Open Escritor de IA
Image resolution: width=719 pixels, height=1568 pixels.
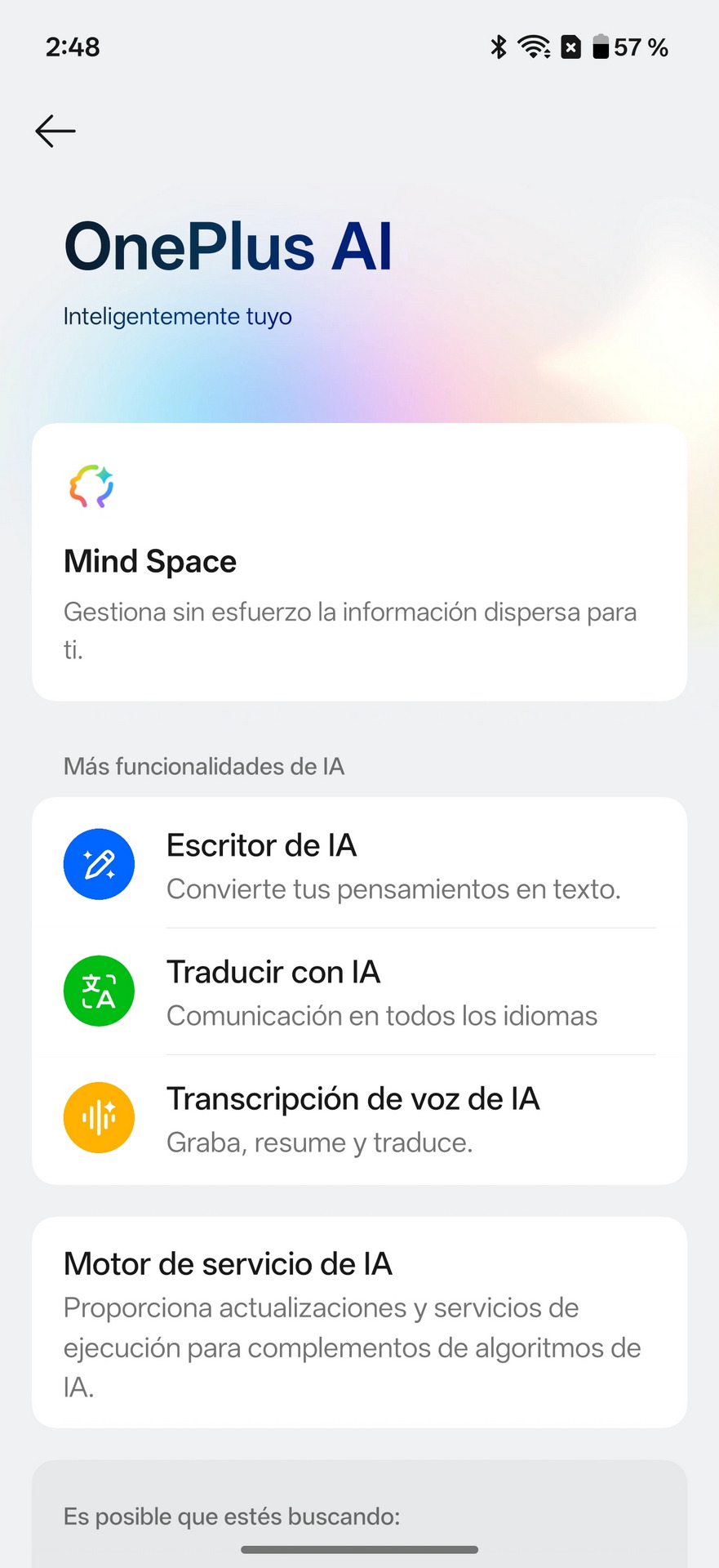(359, 865)
